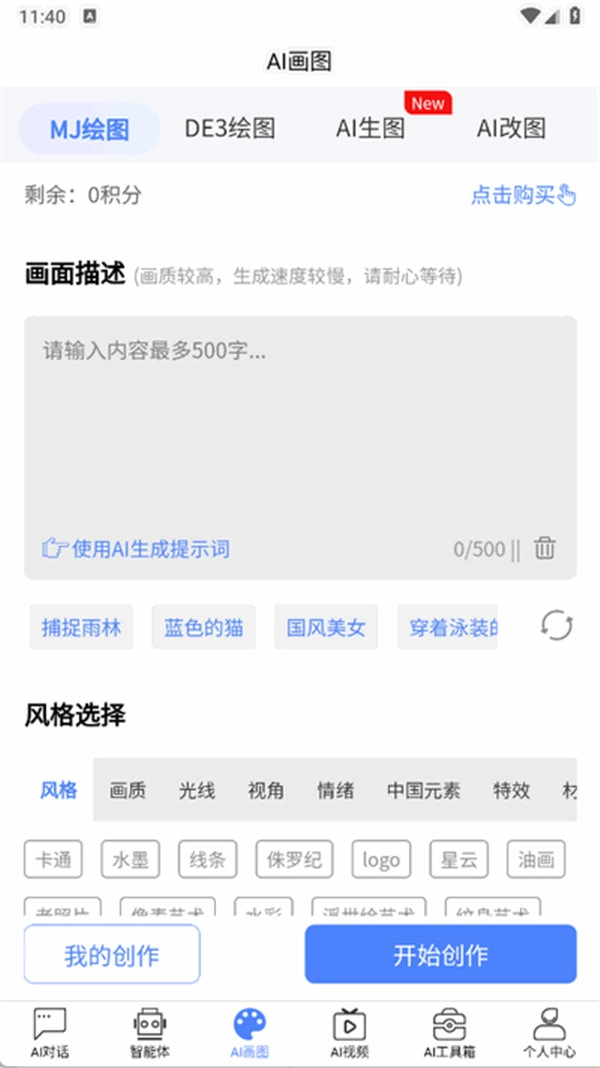Switch to the DE3绘图 tab
This screenshot has height=1068, width=600.
coord(230,128)
